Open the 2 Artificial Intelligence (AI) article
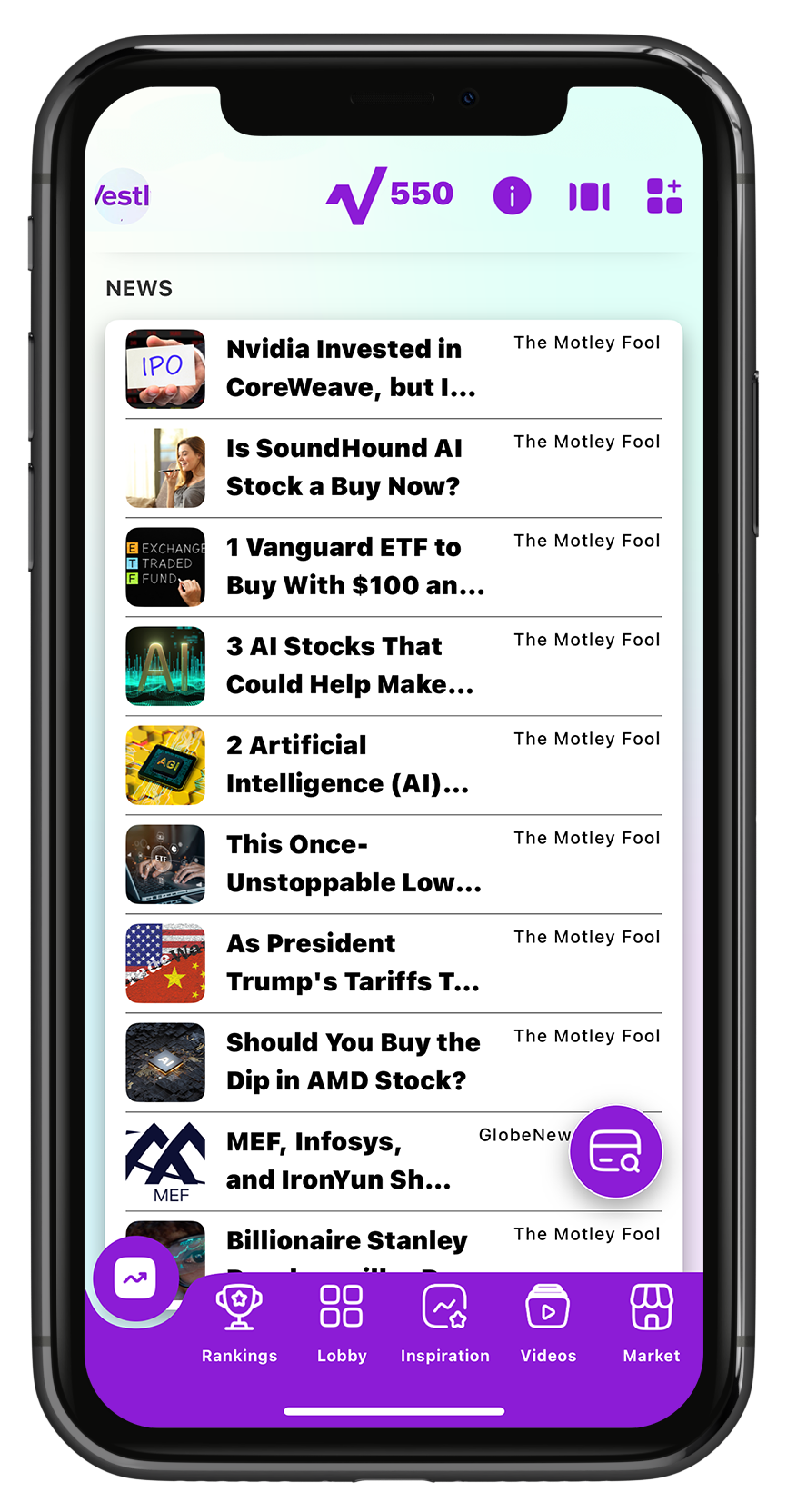Image resolution: width=787 pixels, height=1512 pixels. point(393,765)
